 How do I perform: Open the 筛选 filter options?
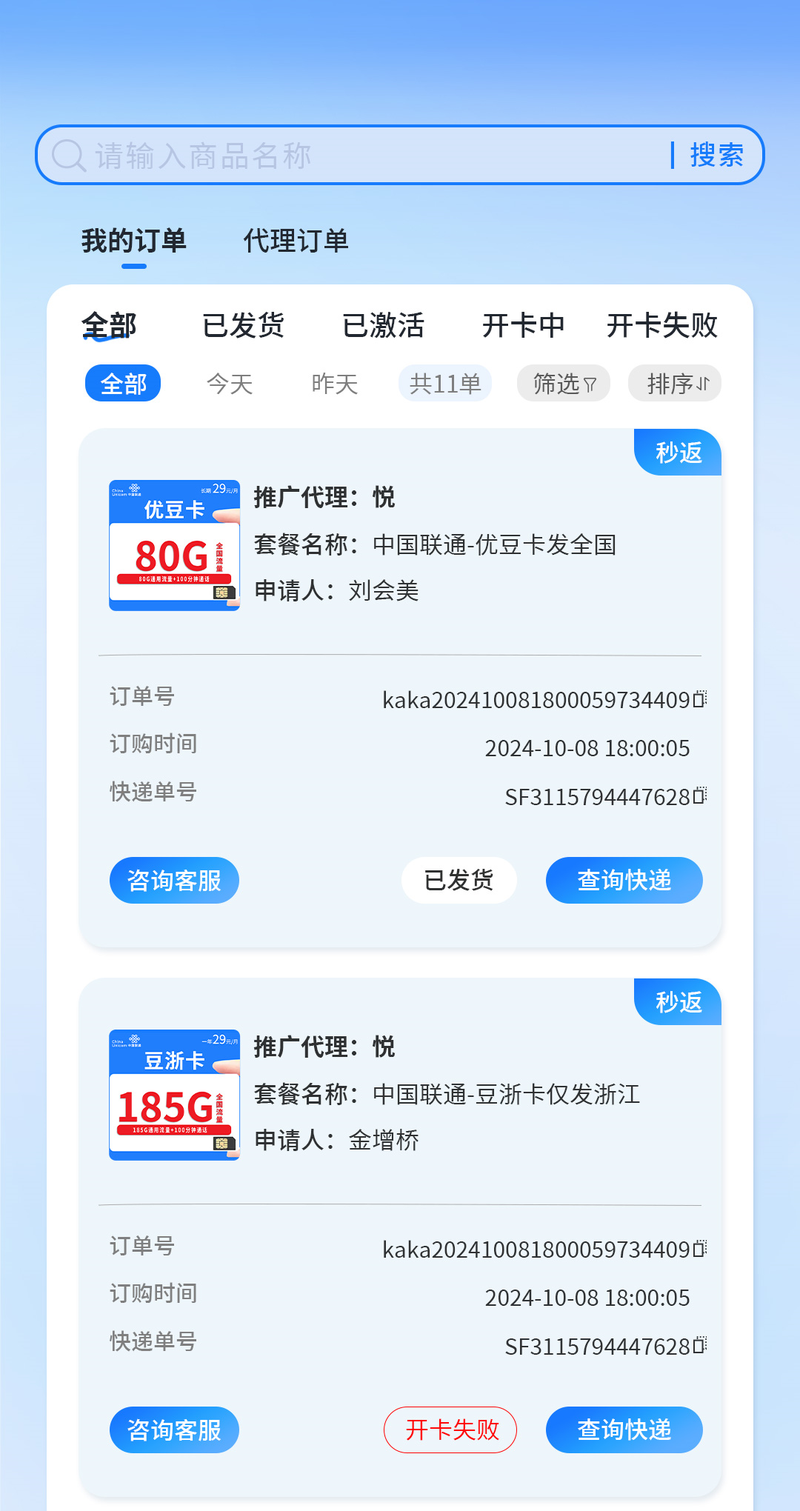(x=564, y=383)
